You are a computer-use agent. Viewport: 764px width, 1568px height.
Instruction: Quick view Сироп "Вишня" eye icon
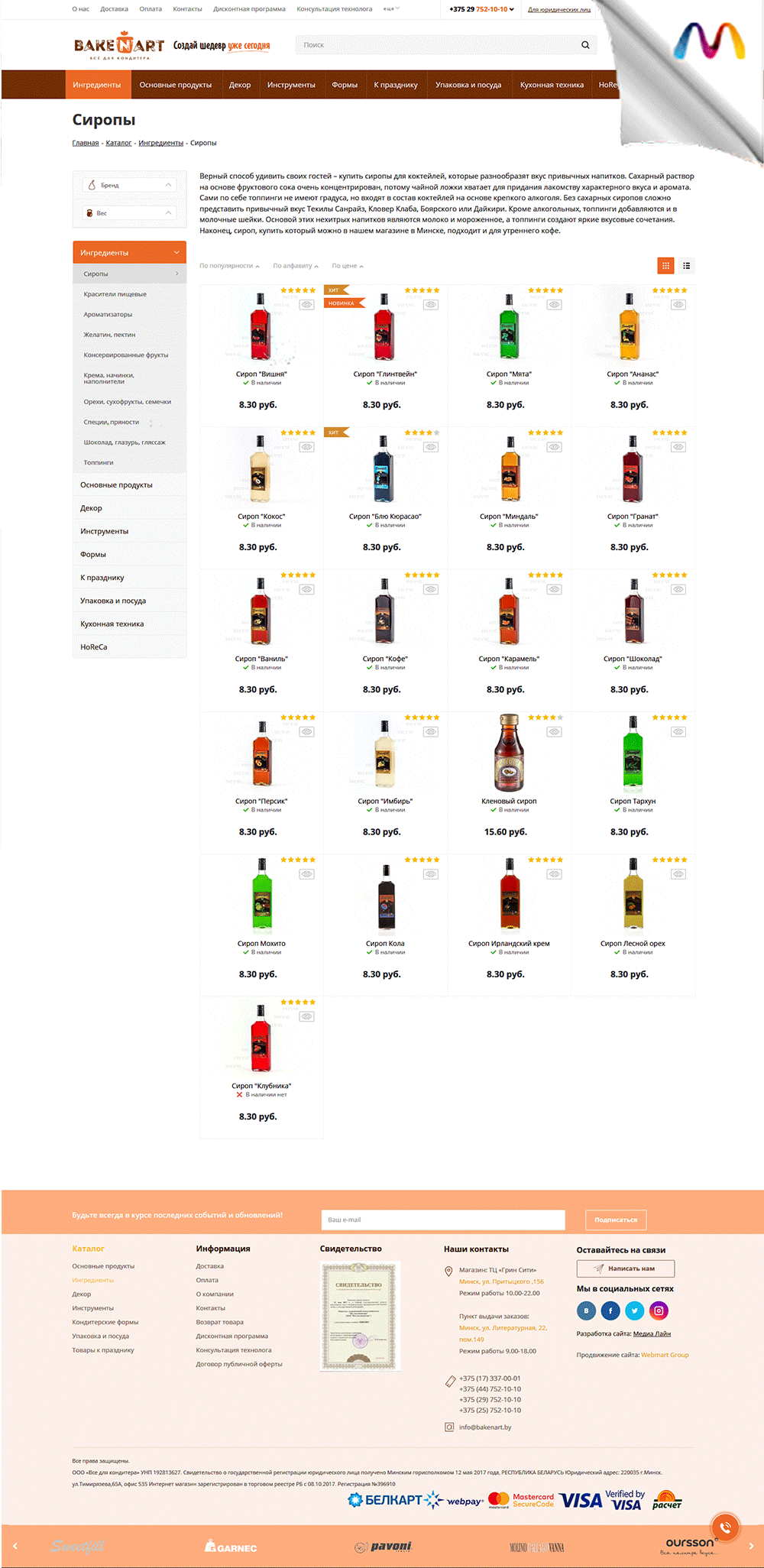[307, 305]
